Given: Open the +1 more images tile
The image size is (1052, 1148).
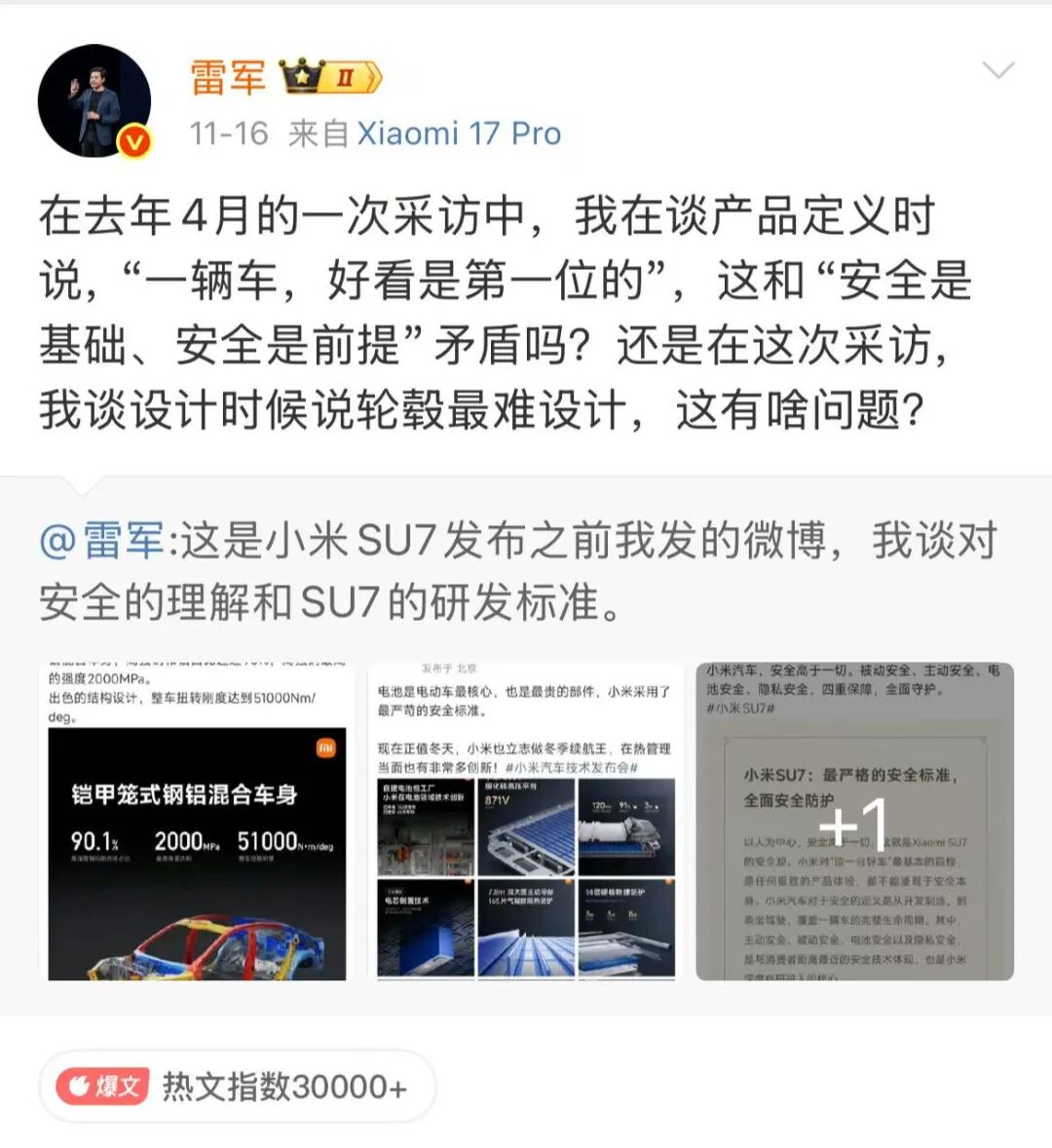Looking at the screenshot, I should pyautogui.click(x=854, y=822).
